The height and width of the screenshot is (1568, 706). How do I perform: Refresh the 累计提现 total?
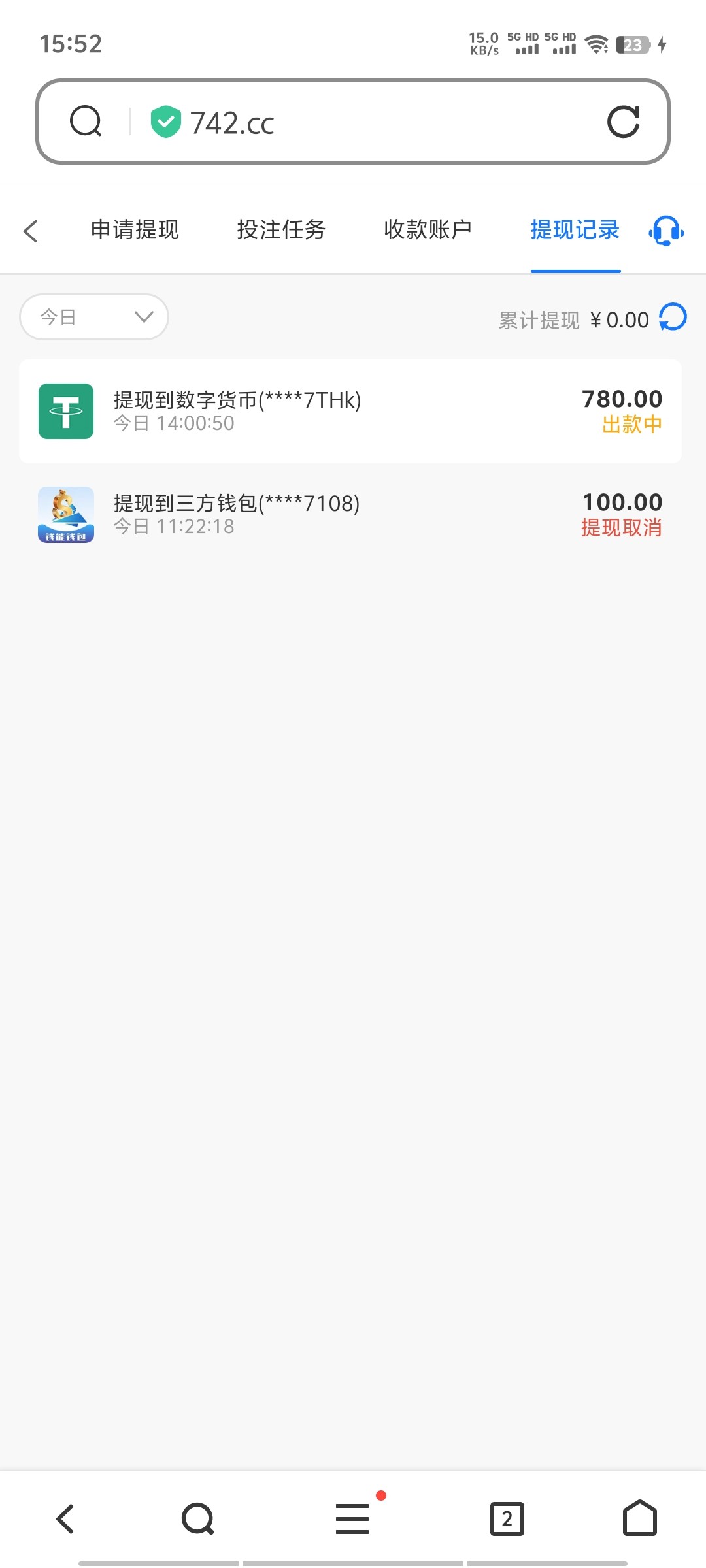pyautogui.click(x=673, y=317)
